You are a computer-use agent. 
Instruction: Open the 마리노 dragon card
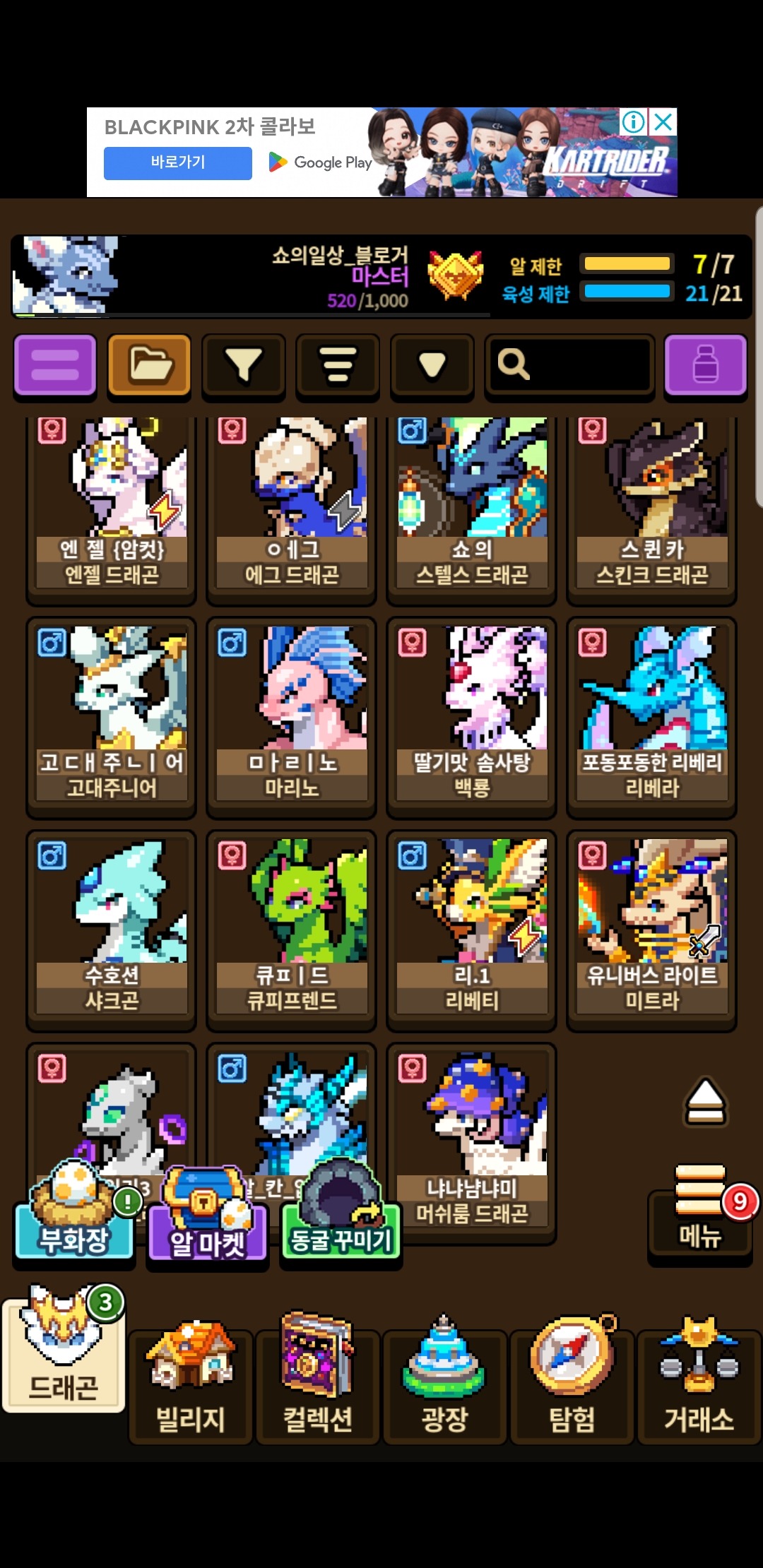pos(291,717)
